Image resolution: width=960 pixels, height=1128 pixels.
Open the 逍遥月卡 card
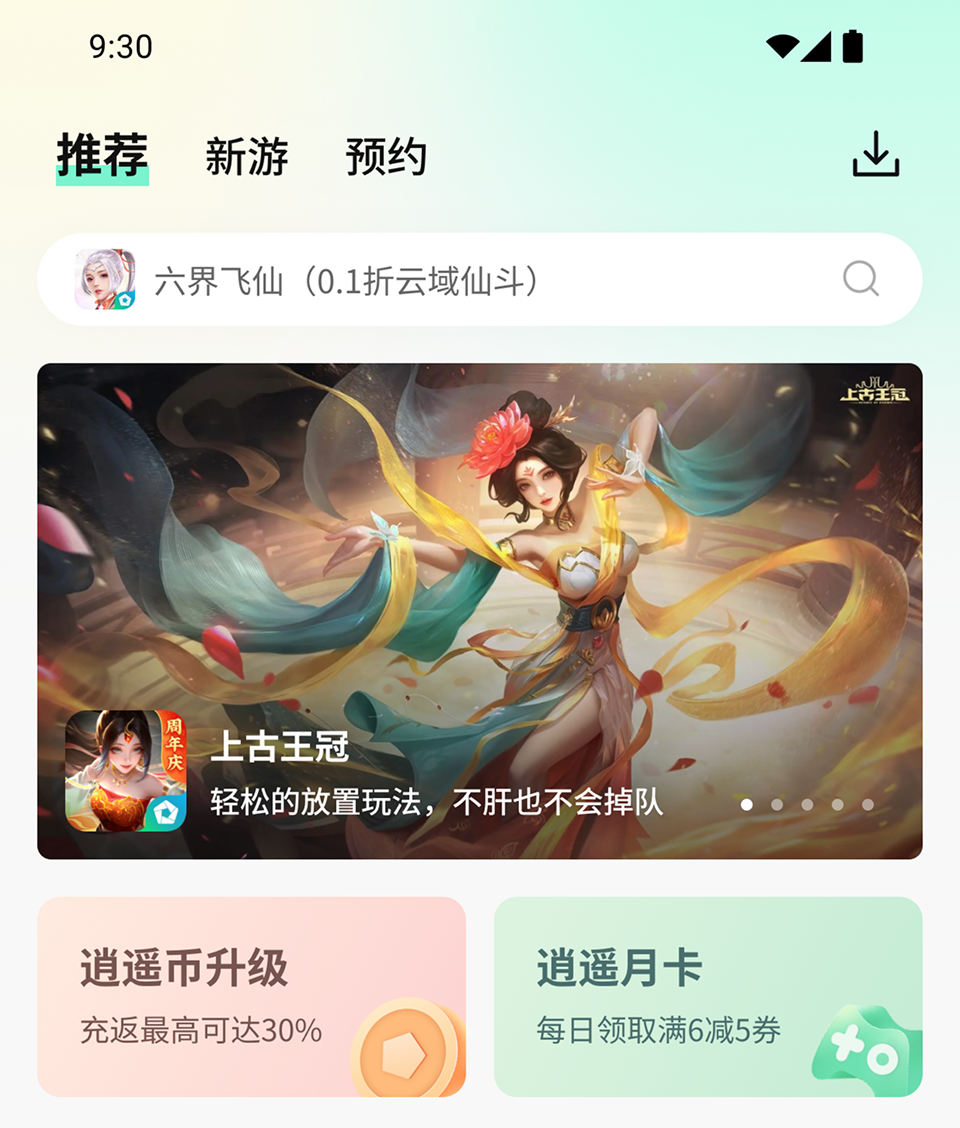(x=708, y=996)
